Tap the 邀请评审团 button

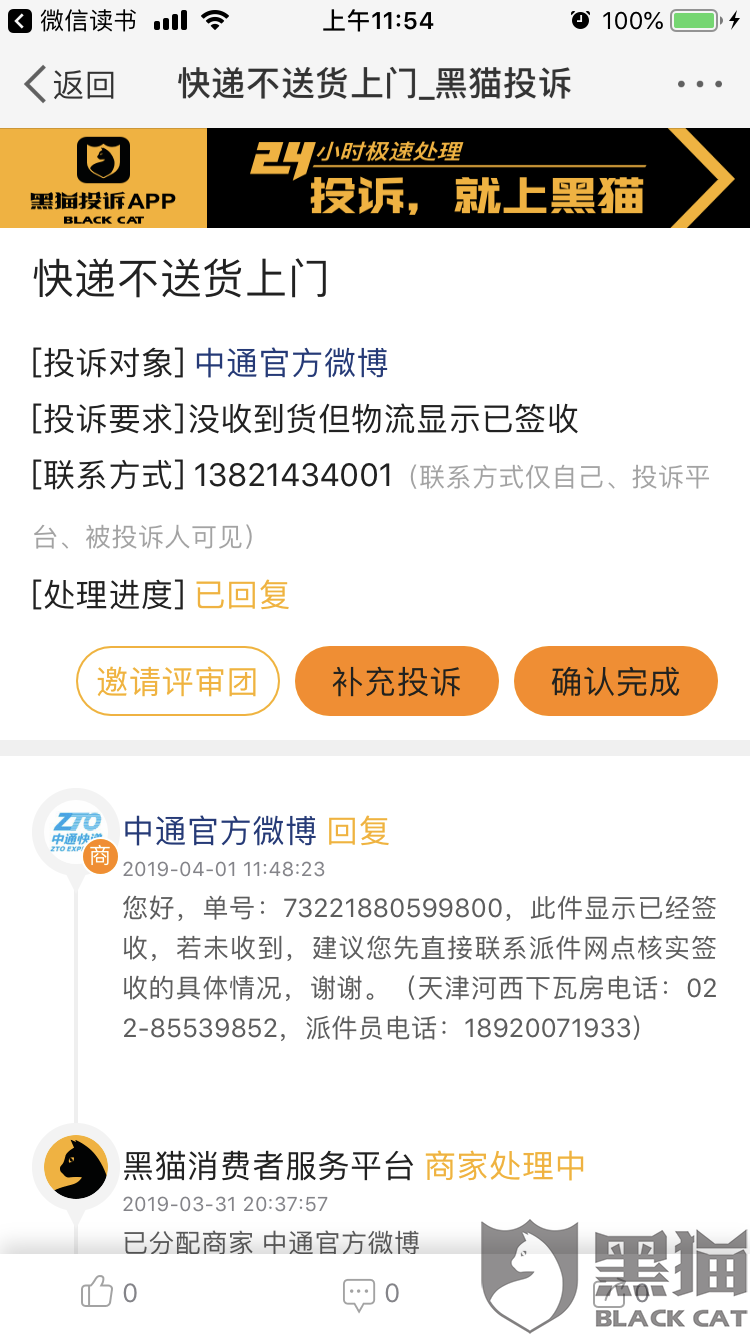tap(177, 681)
